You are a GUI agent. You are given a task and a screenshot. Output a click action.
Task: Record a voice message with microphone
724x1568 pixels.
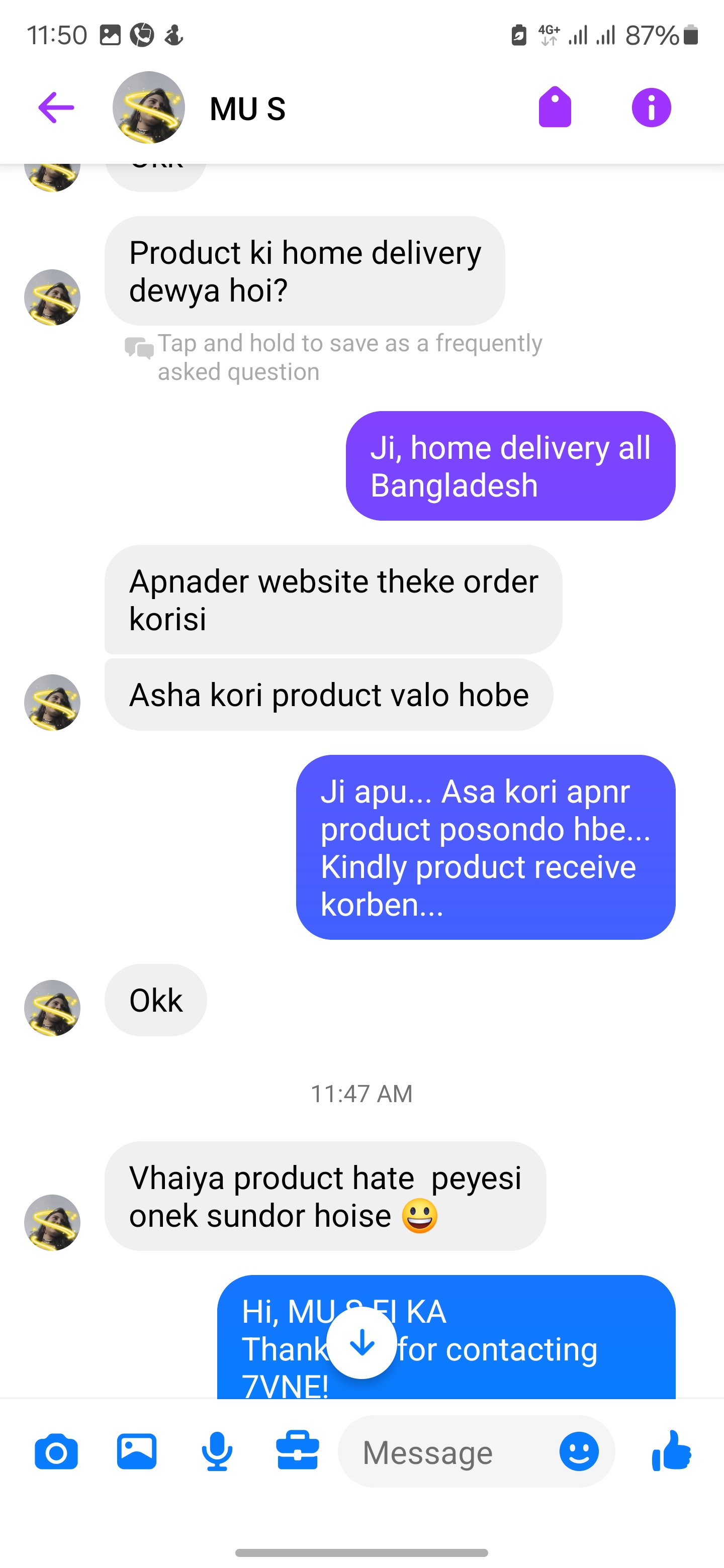pyautogui.click(x=217, y=1452)
